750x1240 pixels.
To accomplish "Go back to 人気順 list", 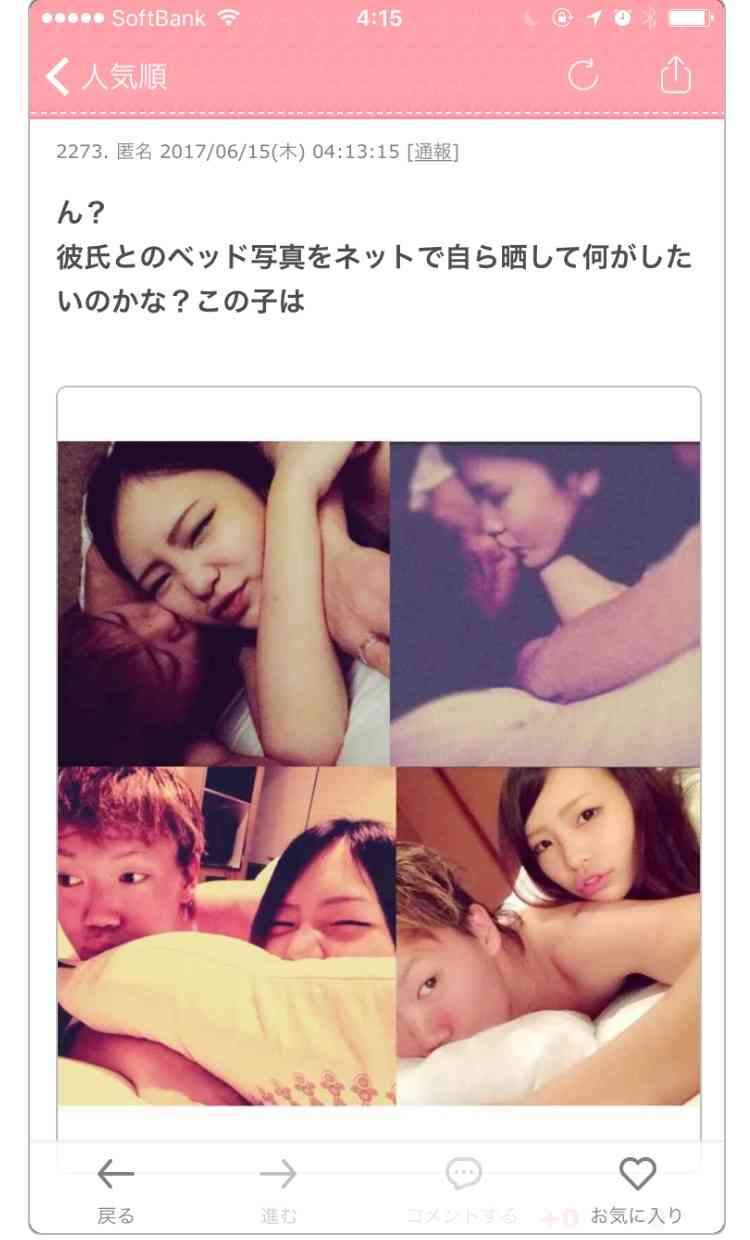I will [x=107, y=76].
